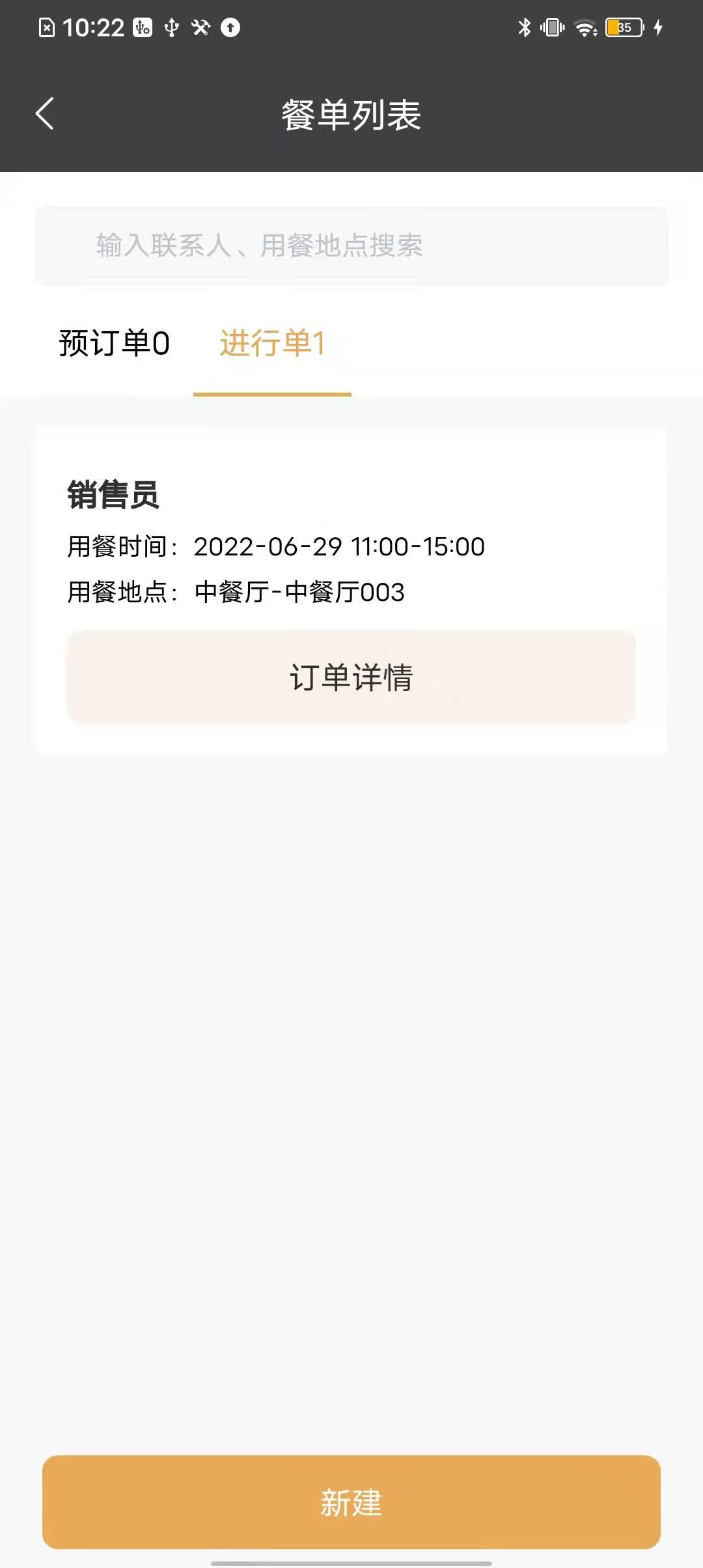703x1568 pixels.
Task: Tap the contact and dining location search box
Action: (x=351, y=245)
